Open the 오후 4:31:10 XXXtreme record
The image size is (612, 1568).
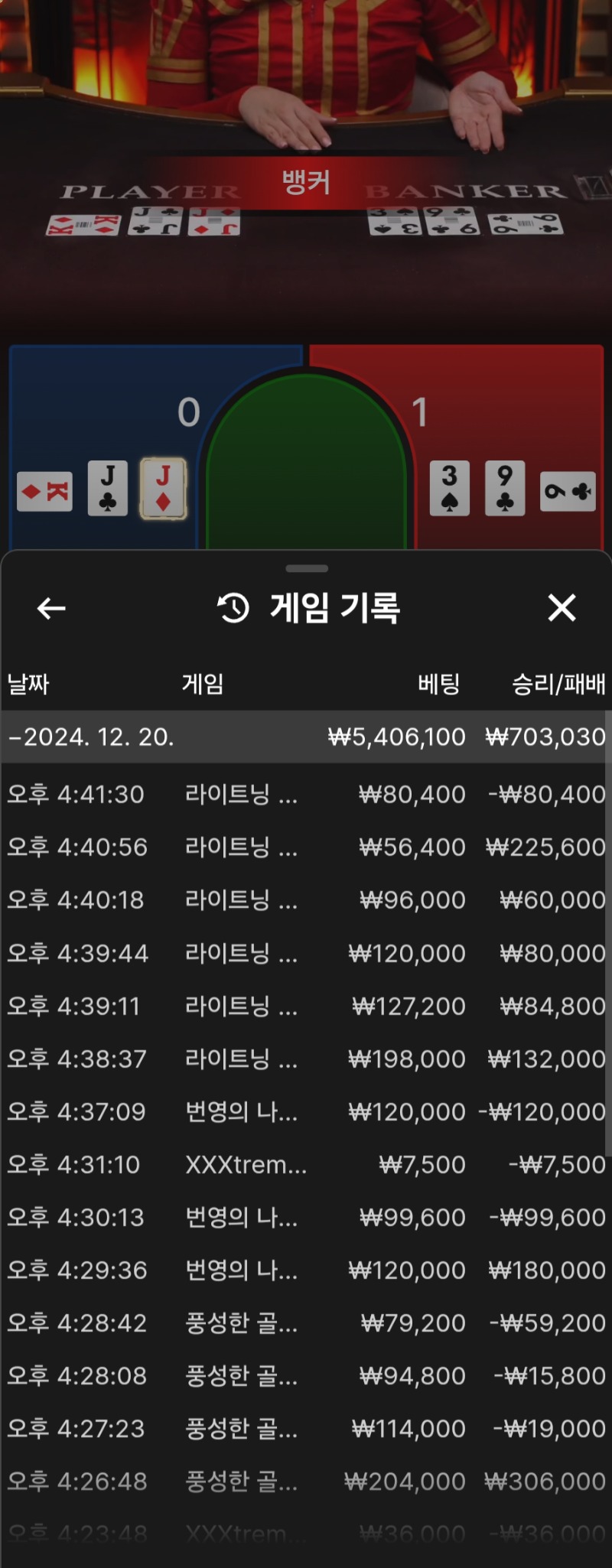click(x=306, y=1164)
